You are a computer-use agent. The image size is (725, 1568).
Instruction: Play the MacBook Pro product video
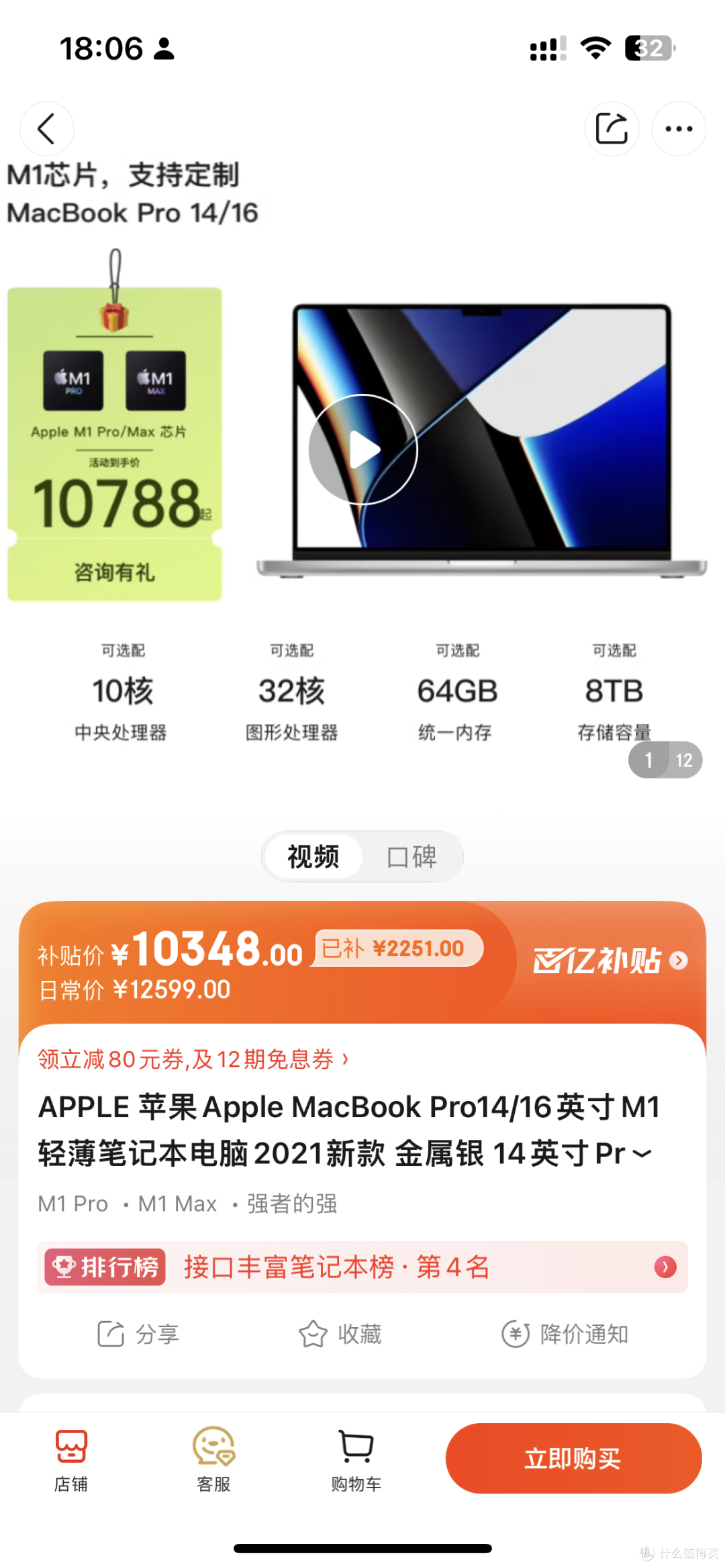[x=363, y=450]
